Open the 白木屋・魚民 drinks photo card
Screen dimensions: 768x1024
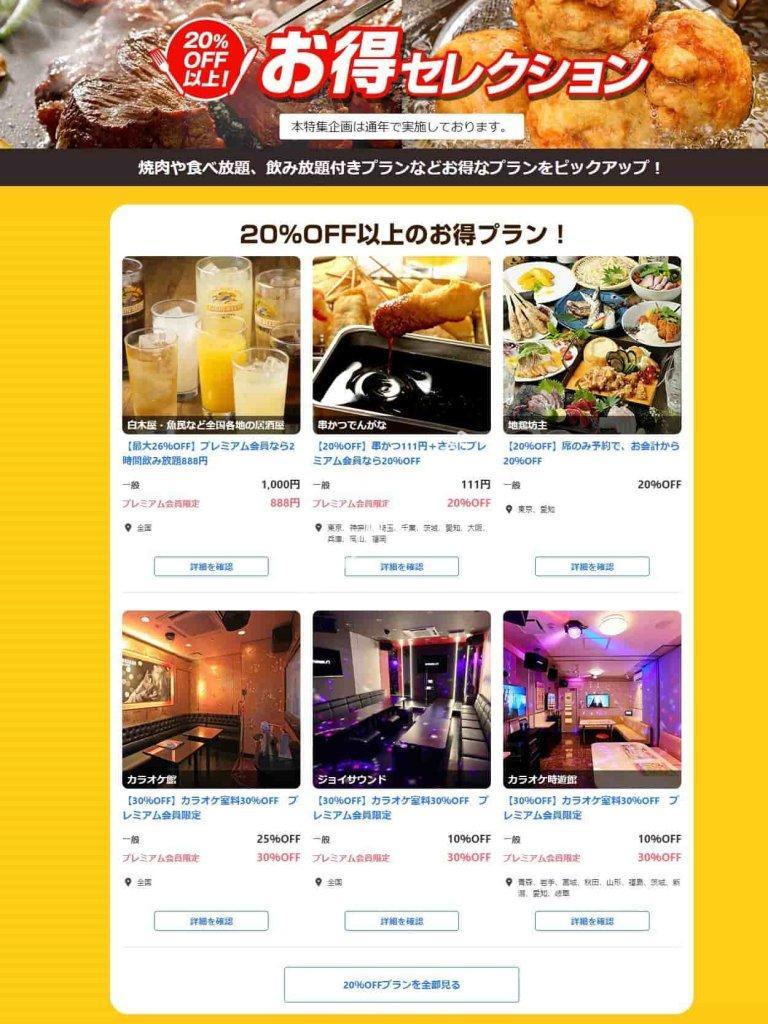(211, 340)
